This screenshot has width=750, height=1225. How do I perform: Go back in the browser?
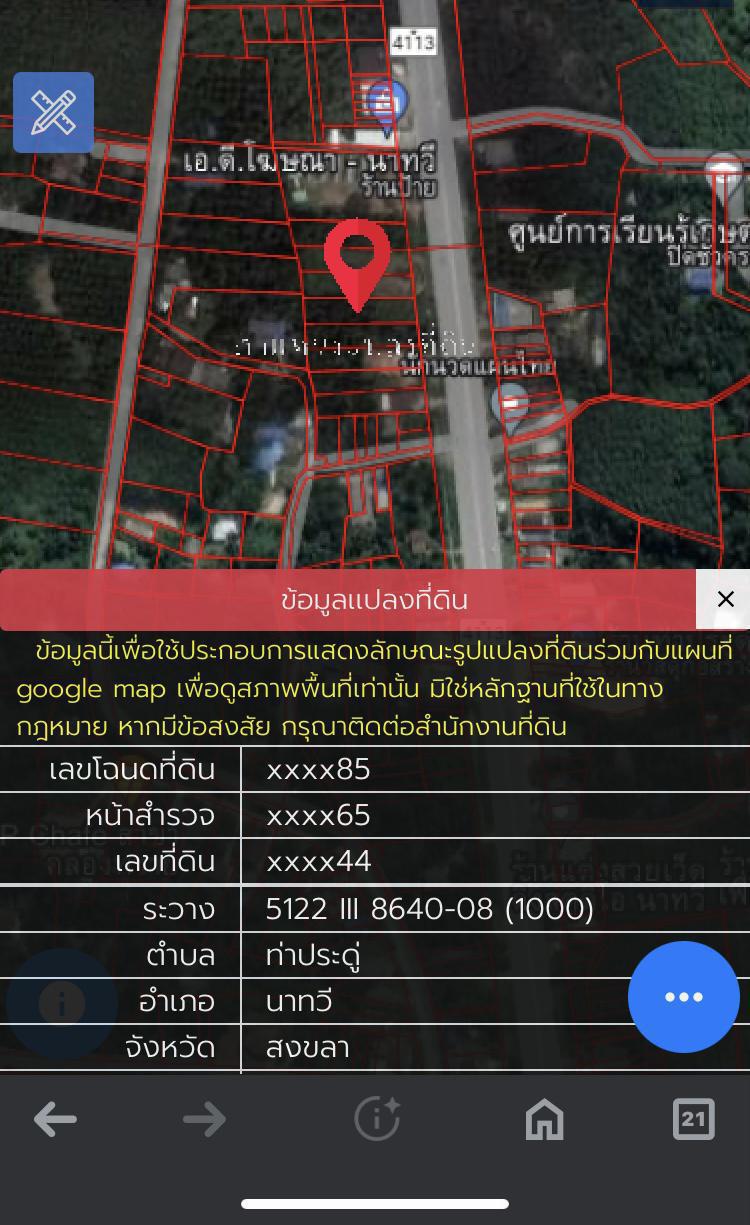55,1120
